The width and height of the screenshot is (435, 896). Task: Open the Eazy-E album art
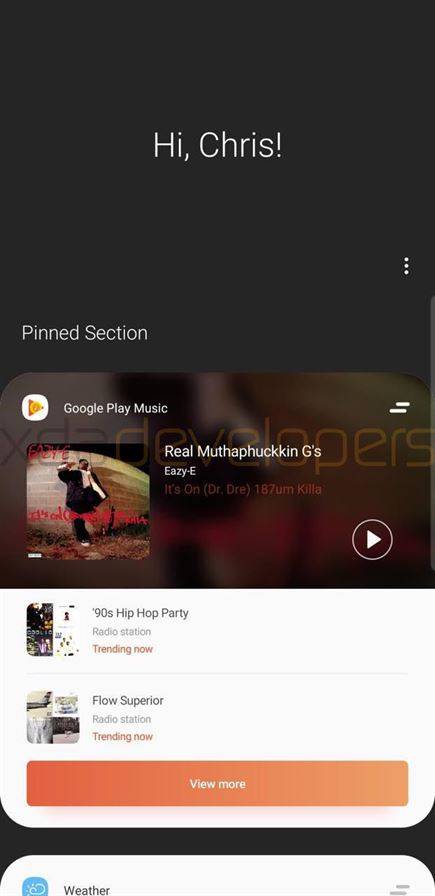88,501
